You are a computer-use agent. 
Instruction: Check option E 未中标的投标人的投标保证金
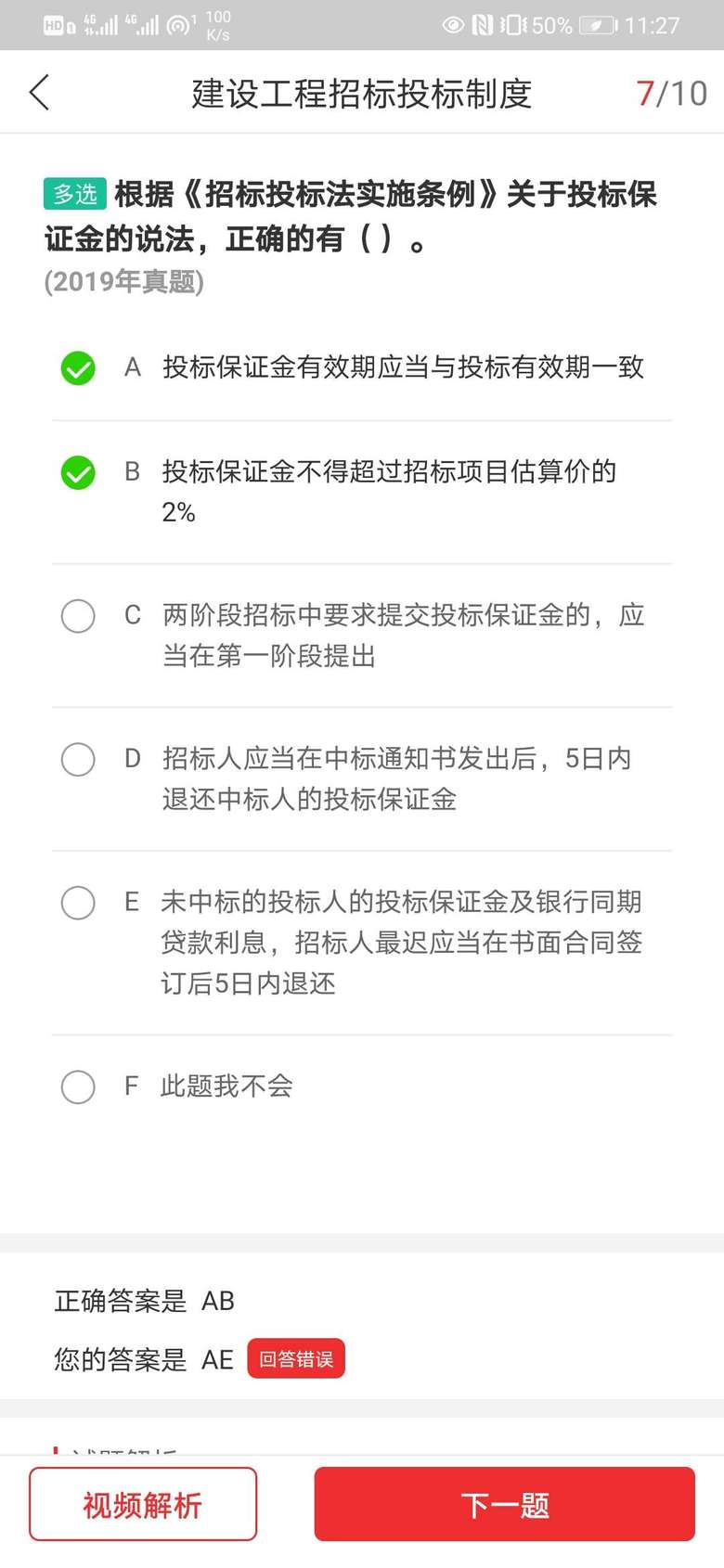(78, 903)
